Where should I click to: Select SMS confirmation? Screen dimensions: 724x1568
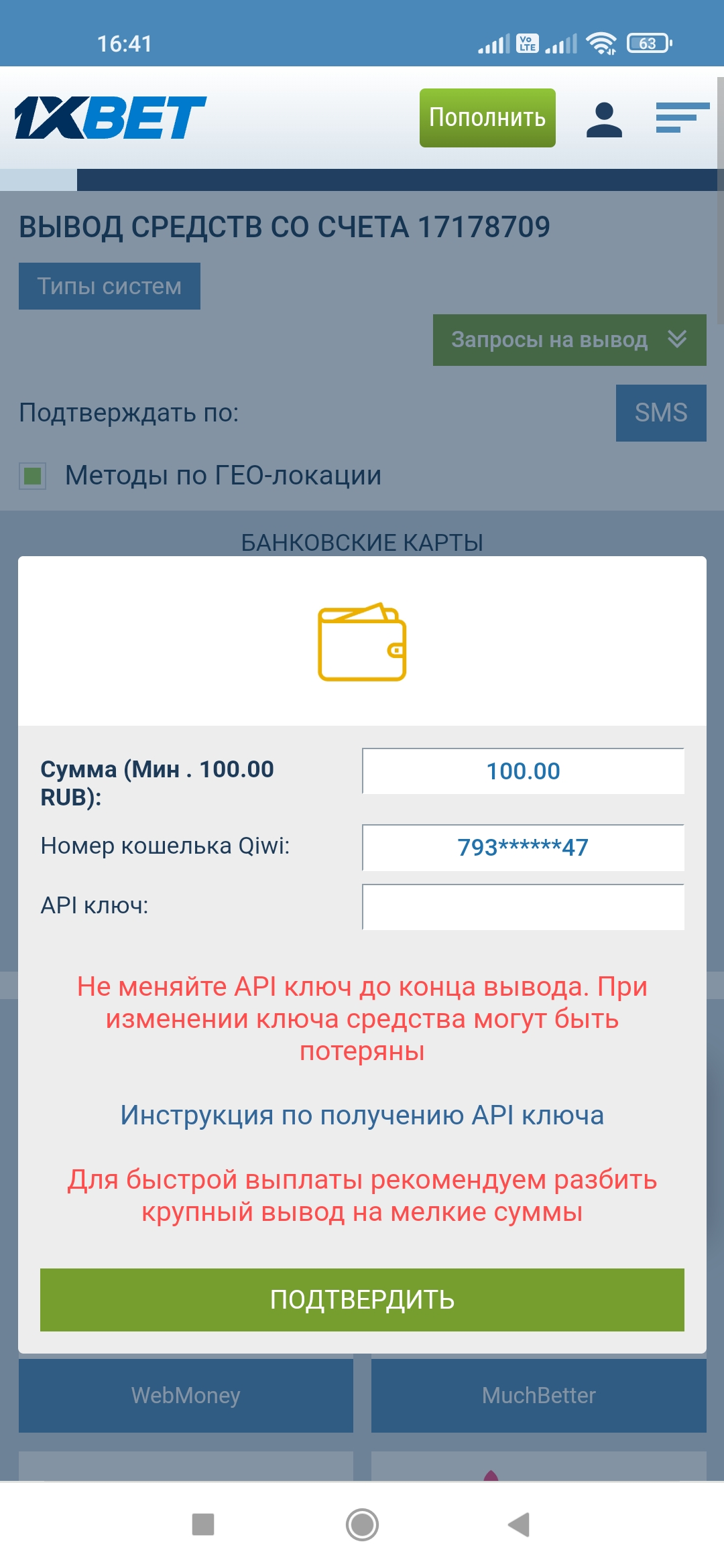[x=661, y=413]
